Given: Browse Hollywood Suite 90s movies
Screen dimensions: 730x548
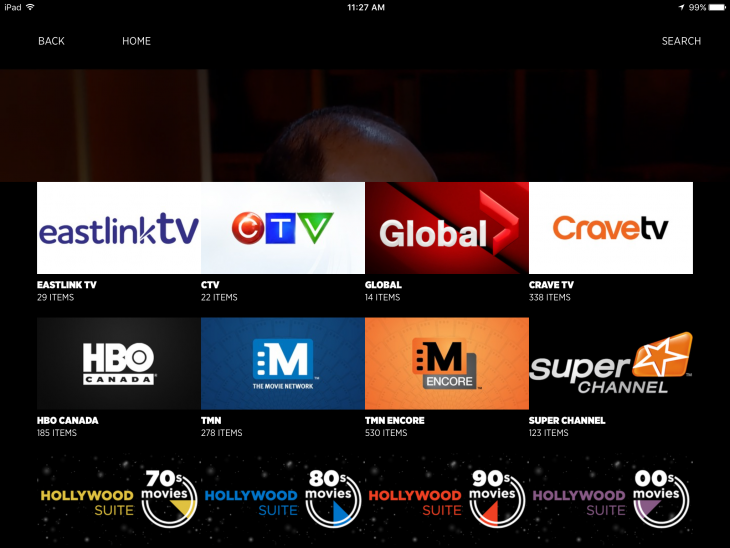Looking at the screenshot, I should point(447,499).
